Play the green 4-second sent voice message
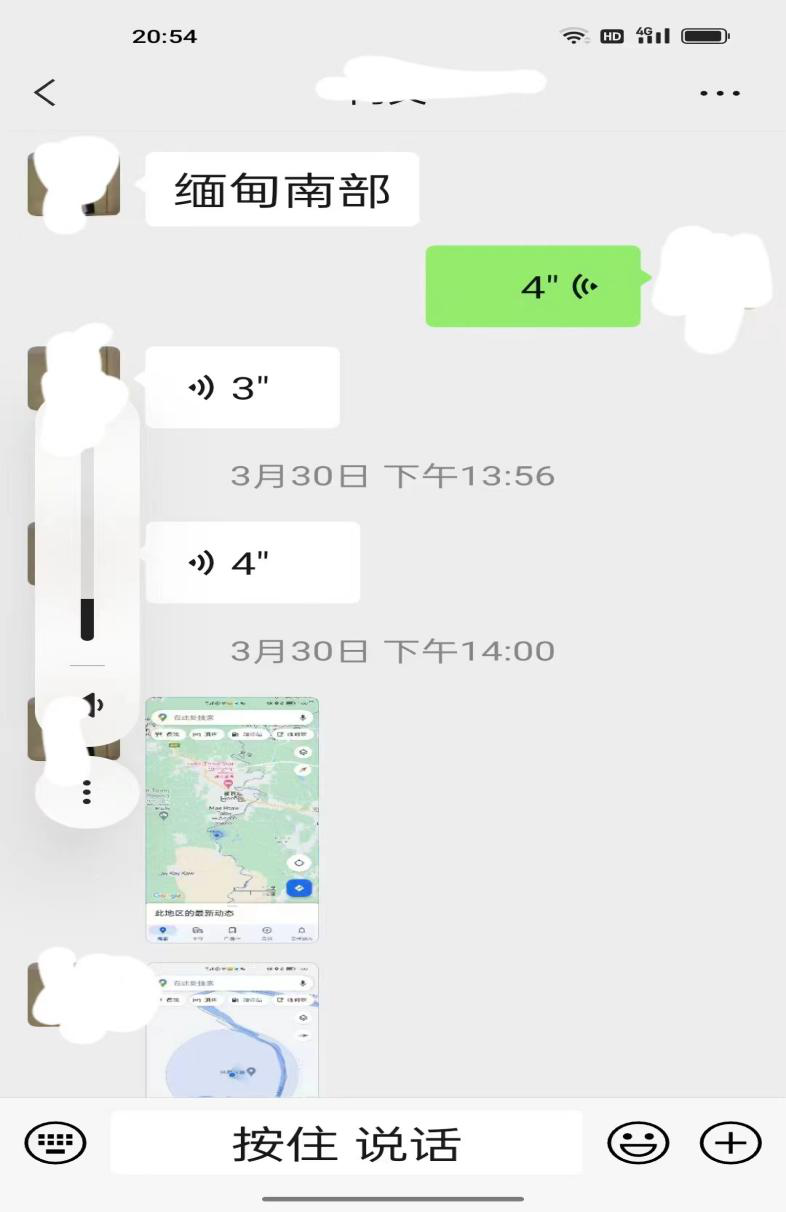Viewport: 786px width, 1212px height. 533,287
